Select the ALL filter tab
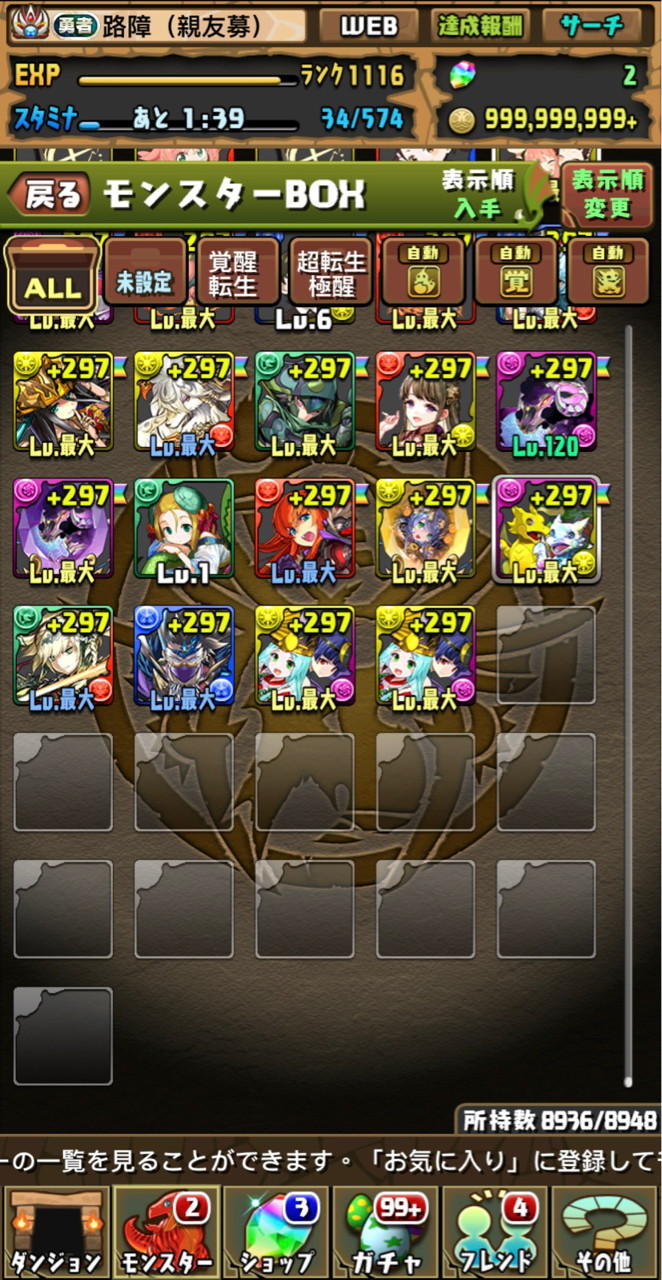 (52, 274)
